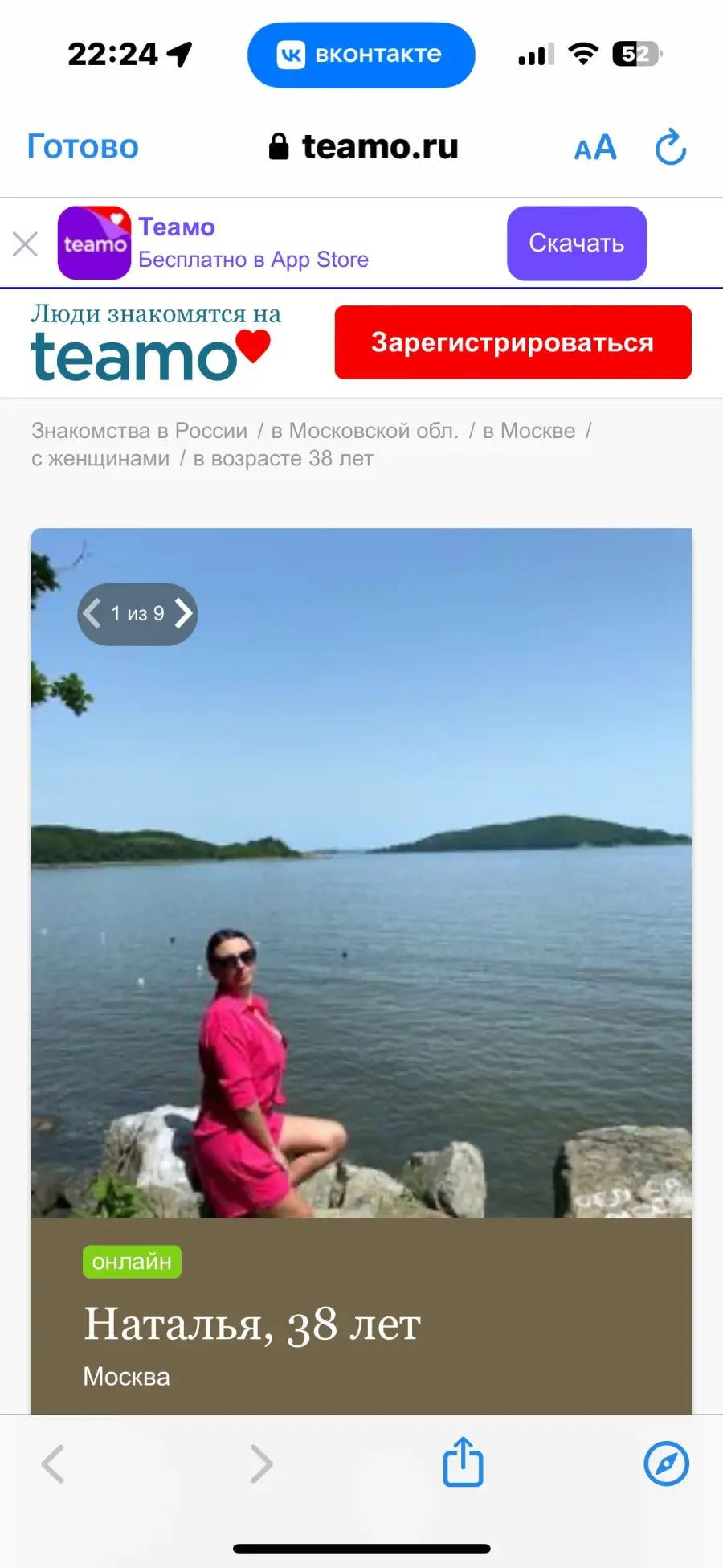Show the next profile photo
The image size is (723, 1568).
[x=184, y=614]
